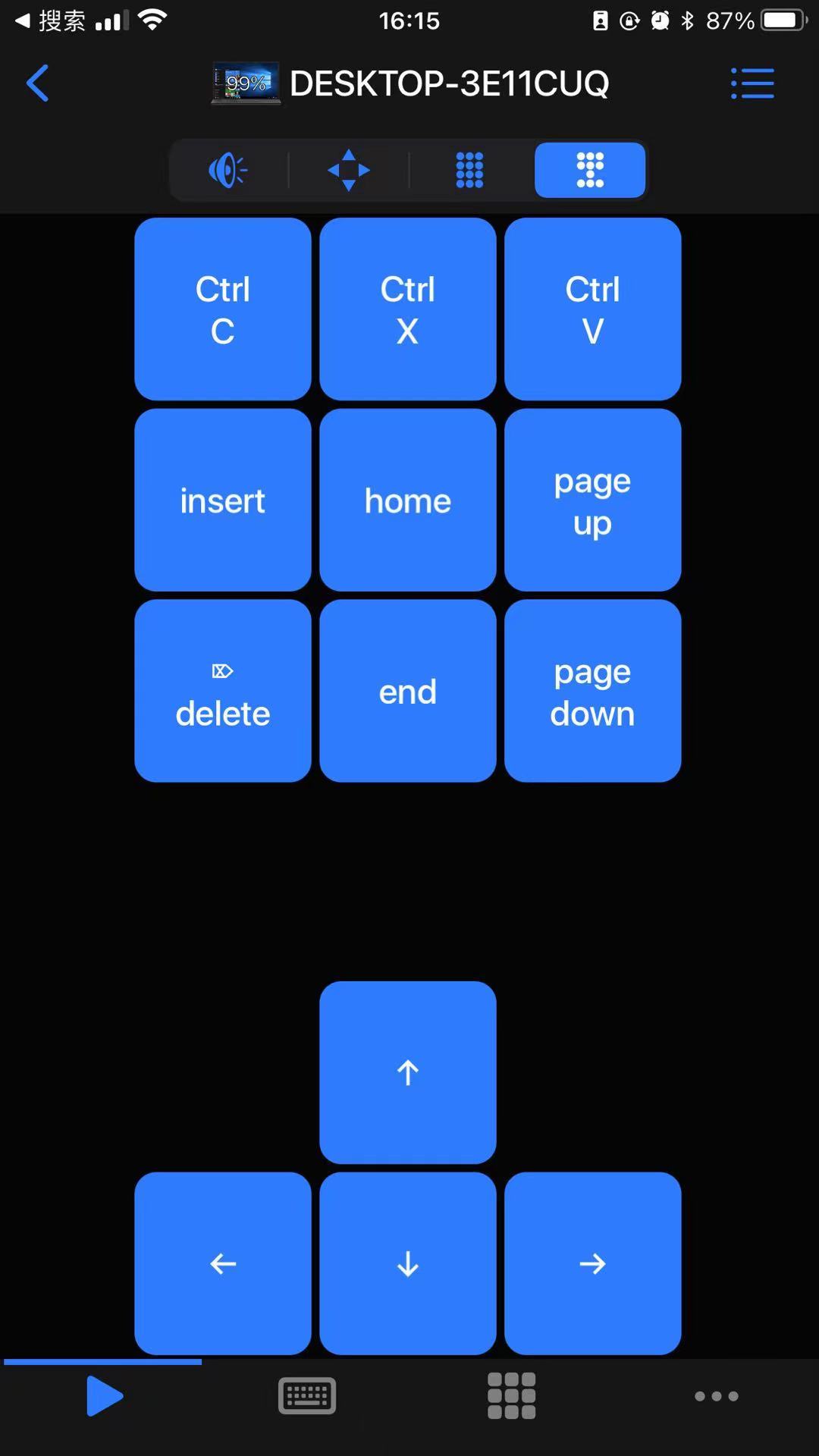Select the full grid keypad tab

469,170
